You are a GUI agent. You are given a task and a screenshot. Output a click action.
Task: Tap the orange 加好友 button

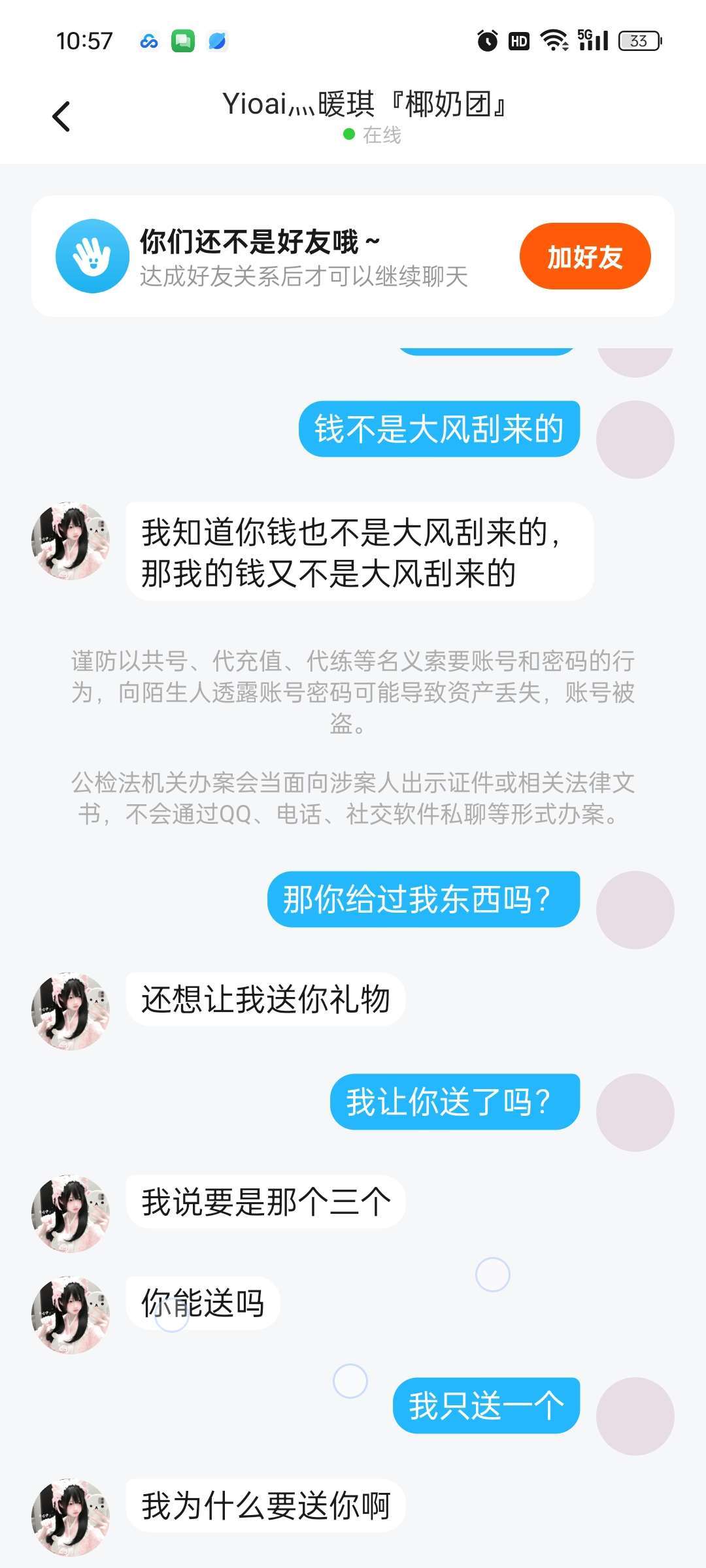tap(584, 256)
